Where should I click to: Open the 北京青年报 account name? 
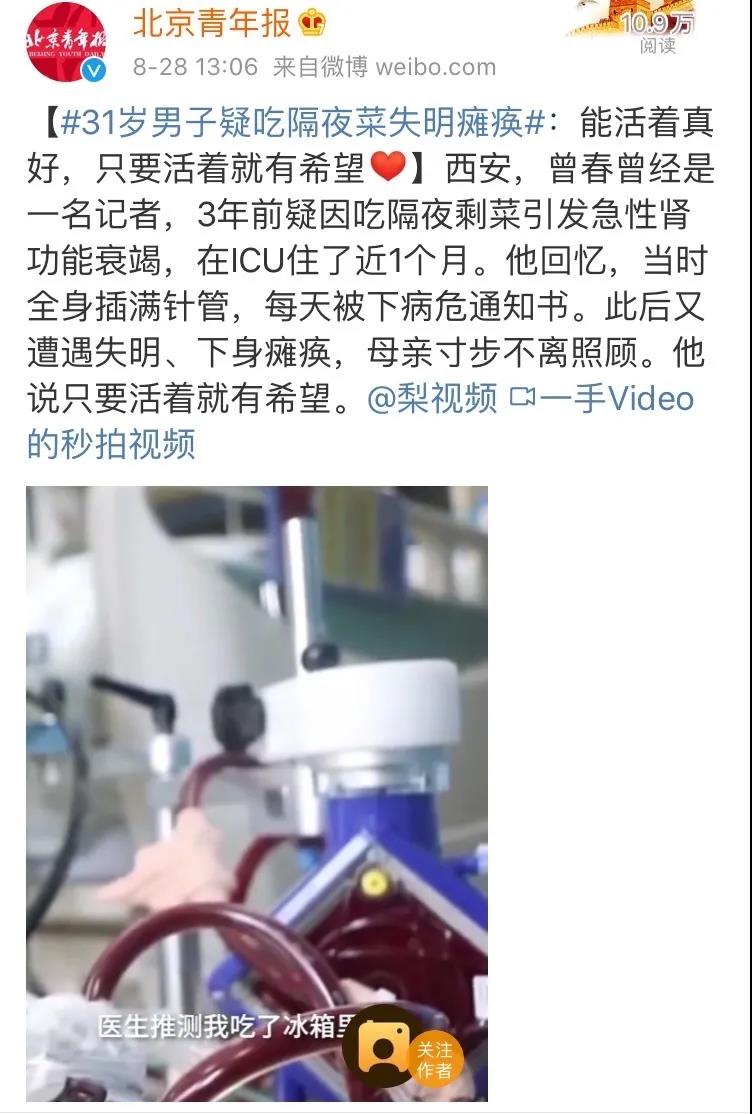coord(210,23)
